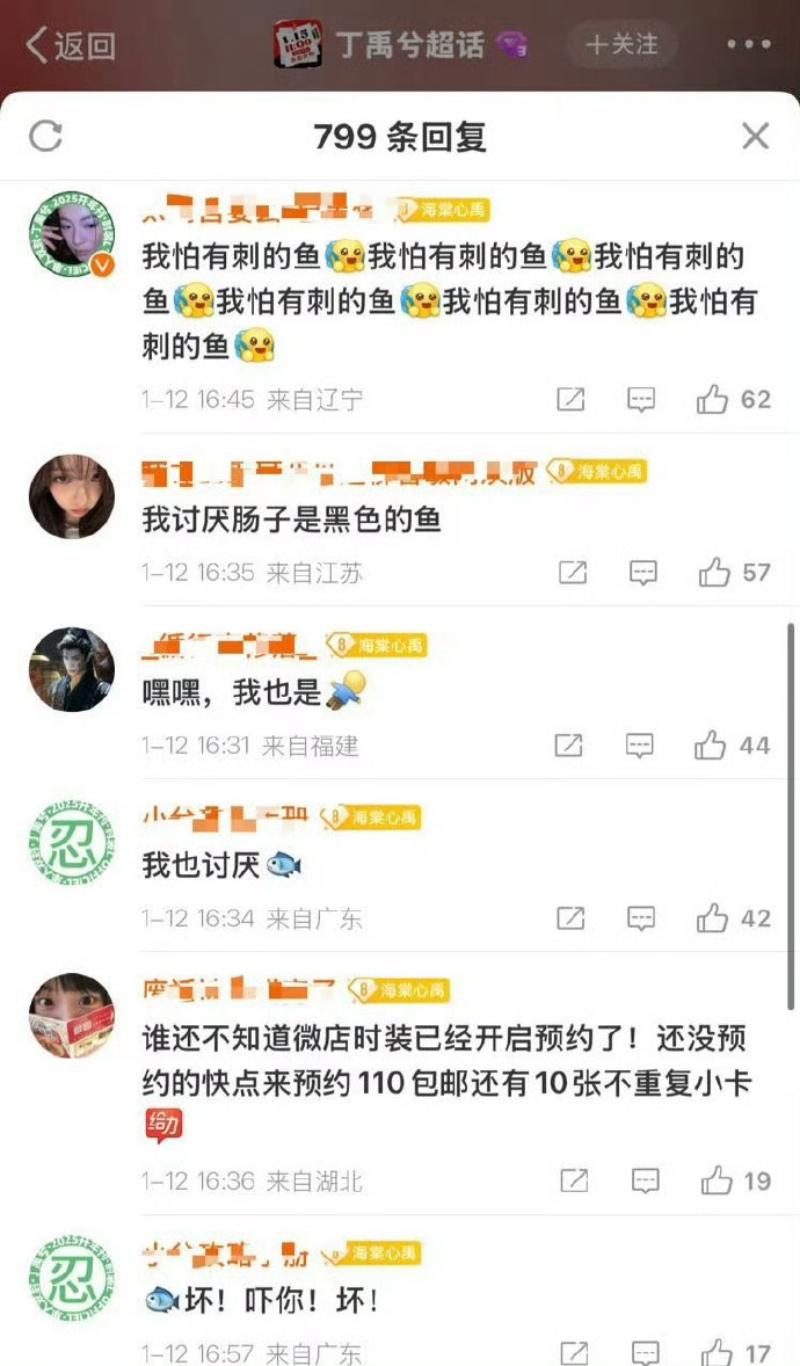
Task: Close the replies panel
Action: coord(755,136)
